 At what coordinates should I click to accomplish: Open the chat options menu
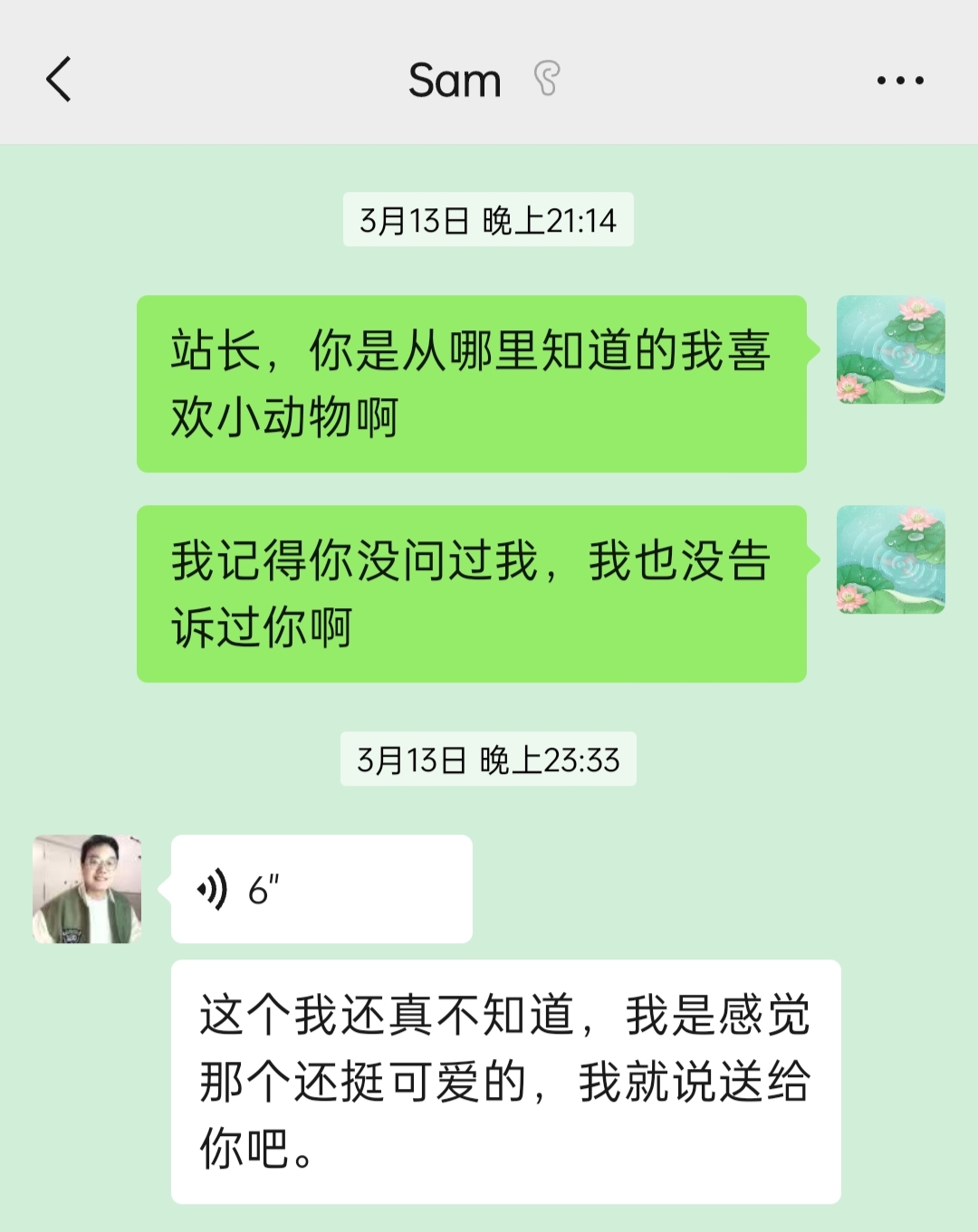pyautogui.click(x=899, y=81)
